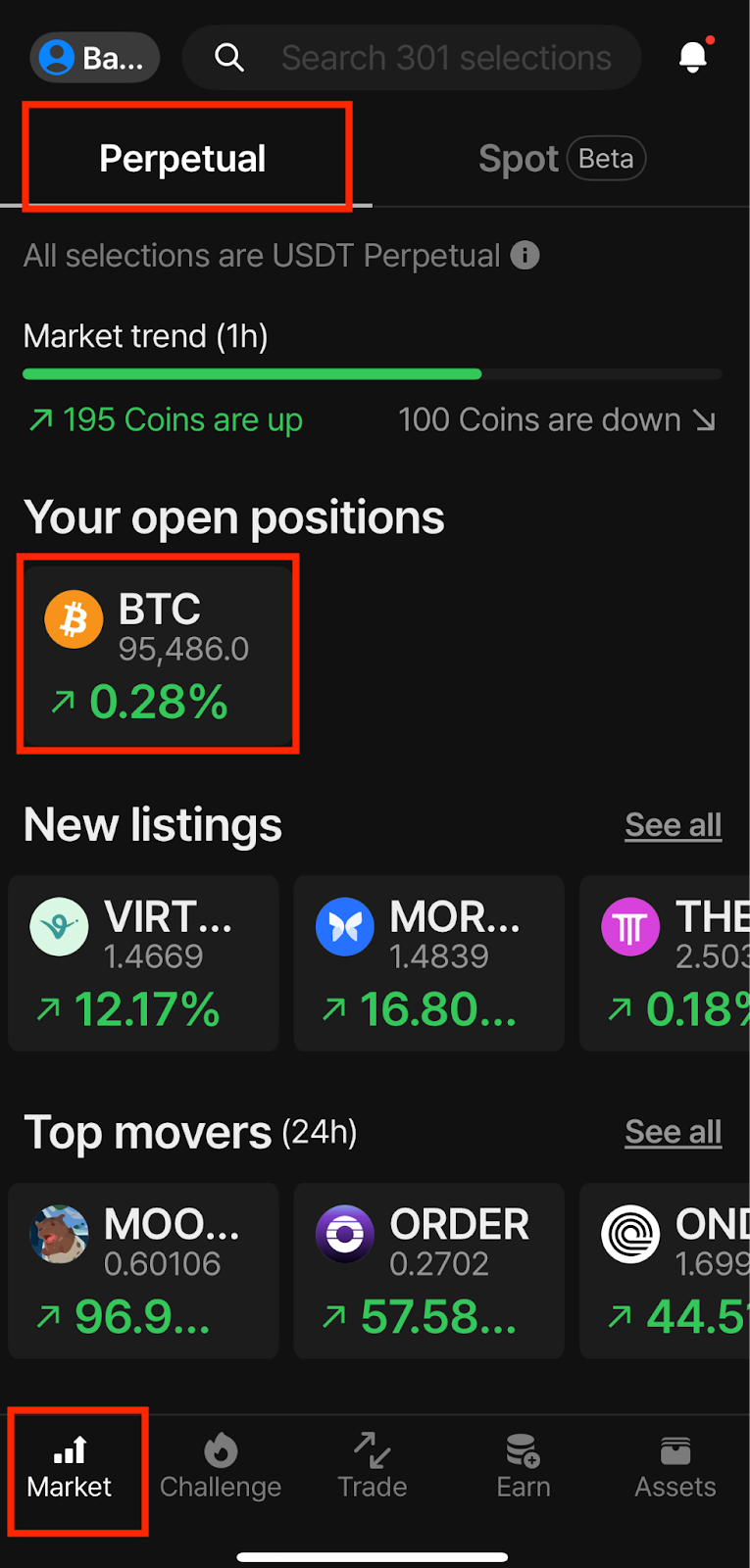Open the ORDER top mover card
The image size is (750, 1568).
click(x=429, y=1271)
